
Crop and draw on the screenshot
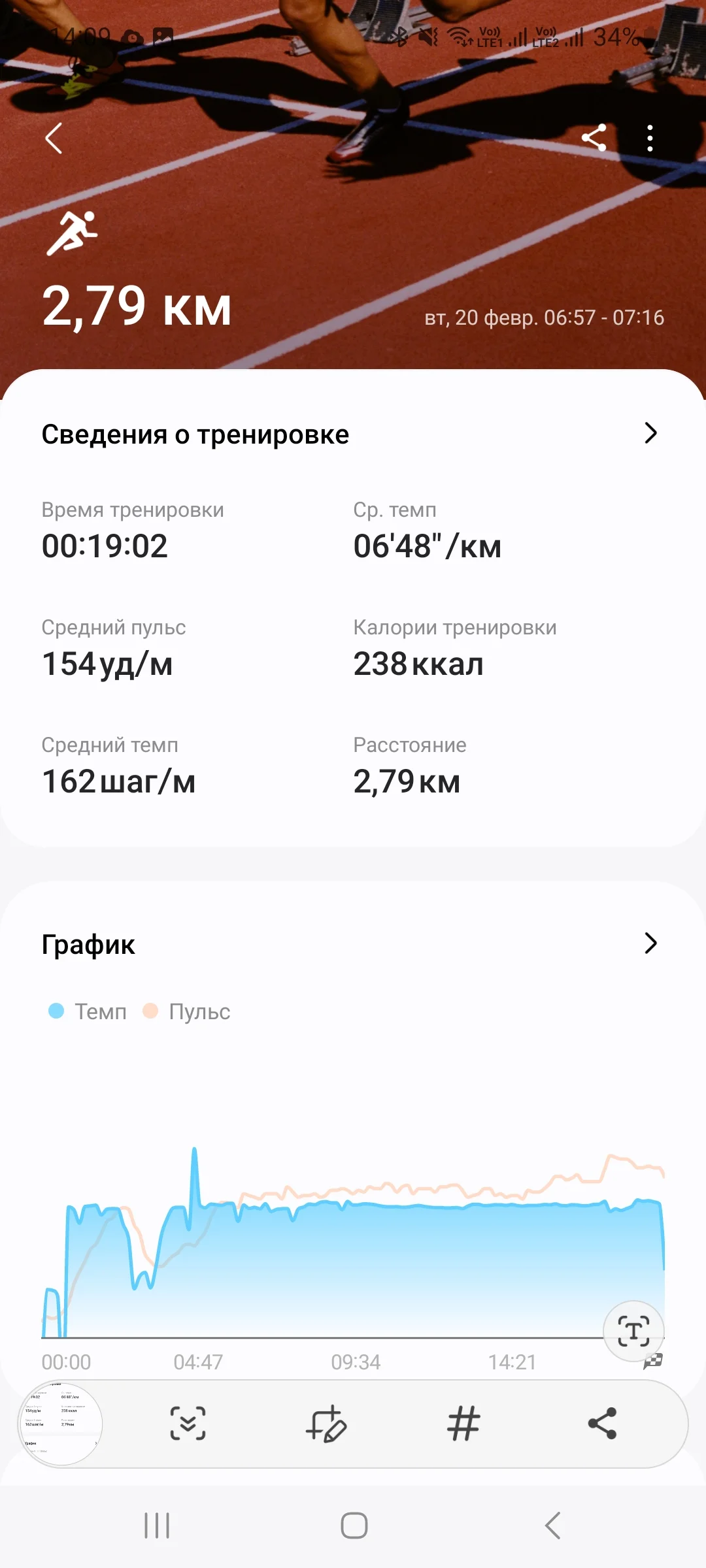(326, 1424)
